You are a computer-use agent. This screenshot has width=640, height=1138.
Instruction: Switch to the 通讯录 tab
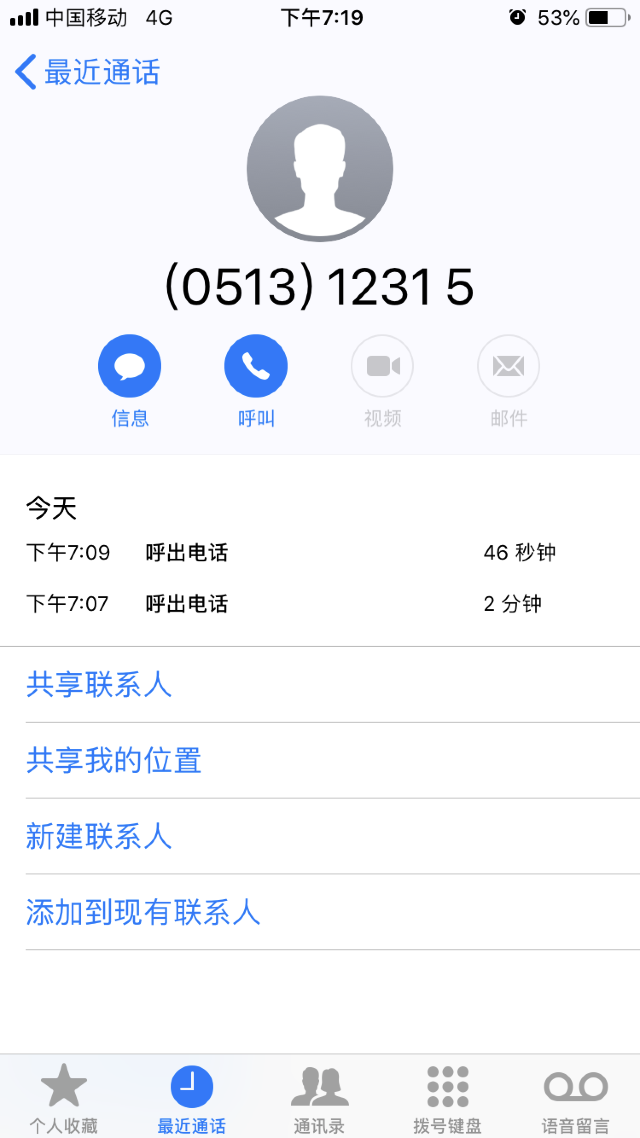point(320,1096)
